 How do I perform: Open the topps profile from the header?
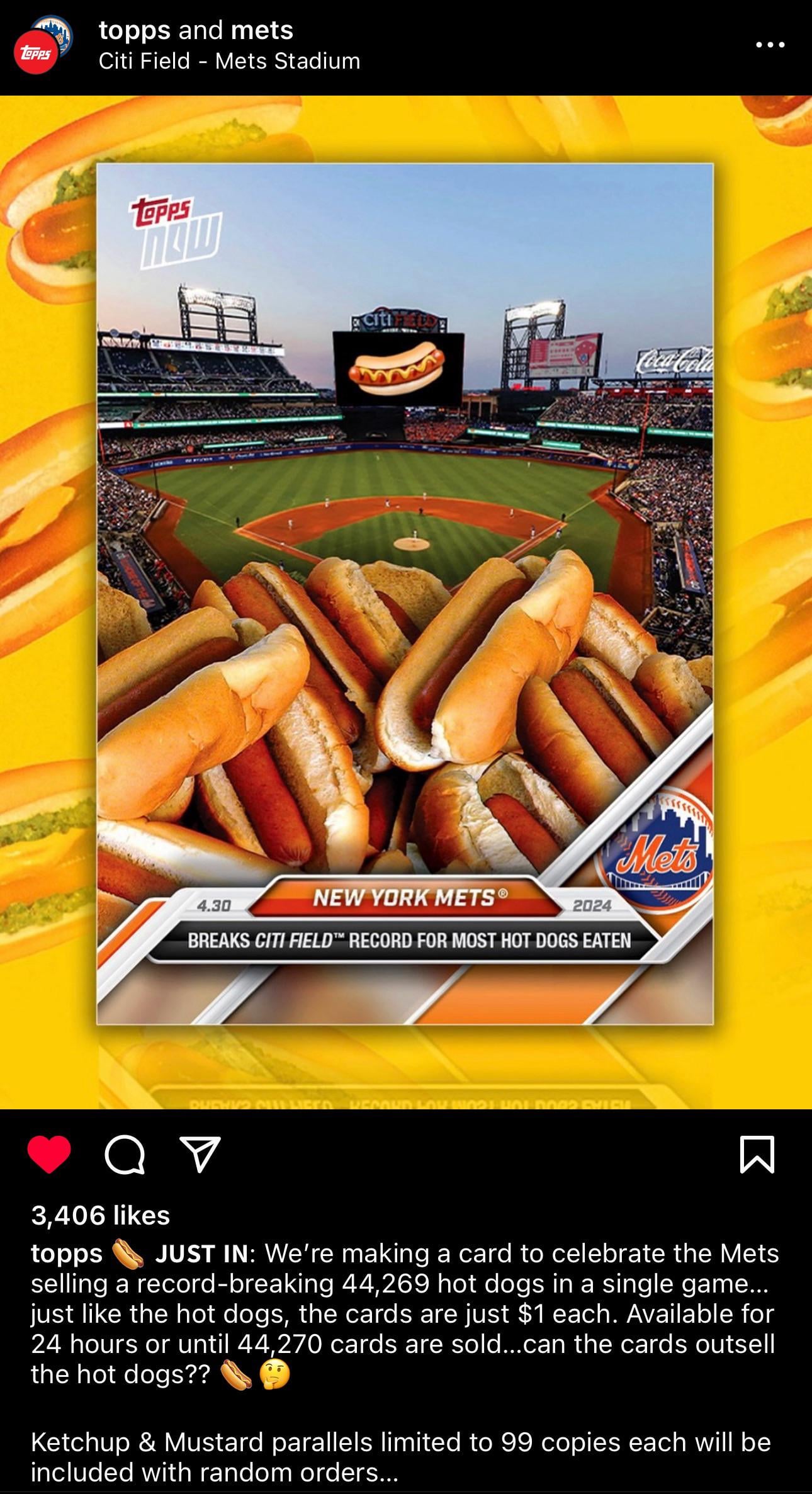[134, 30]
